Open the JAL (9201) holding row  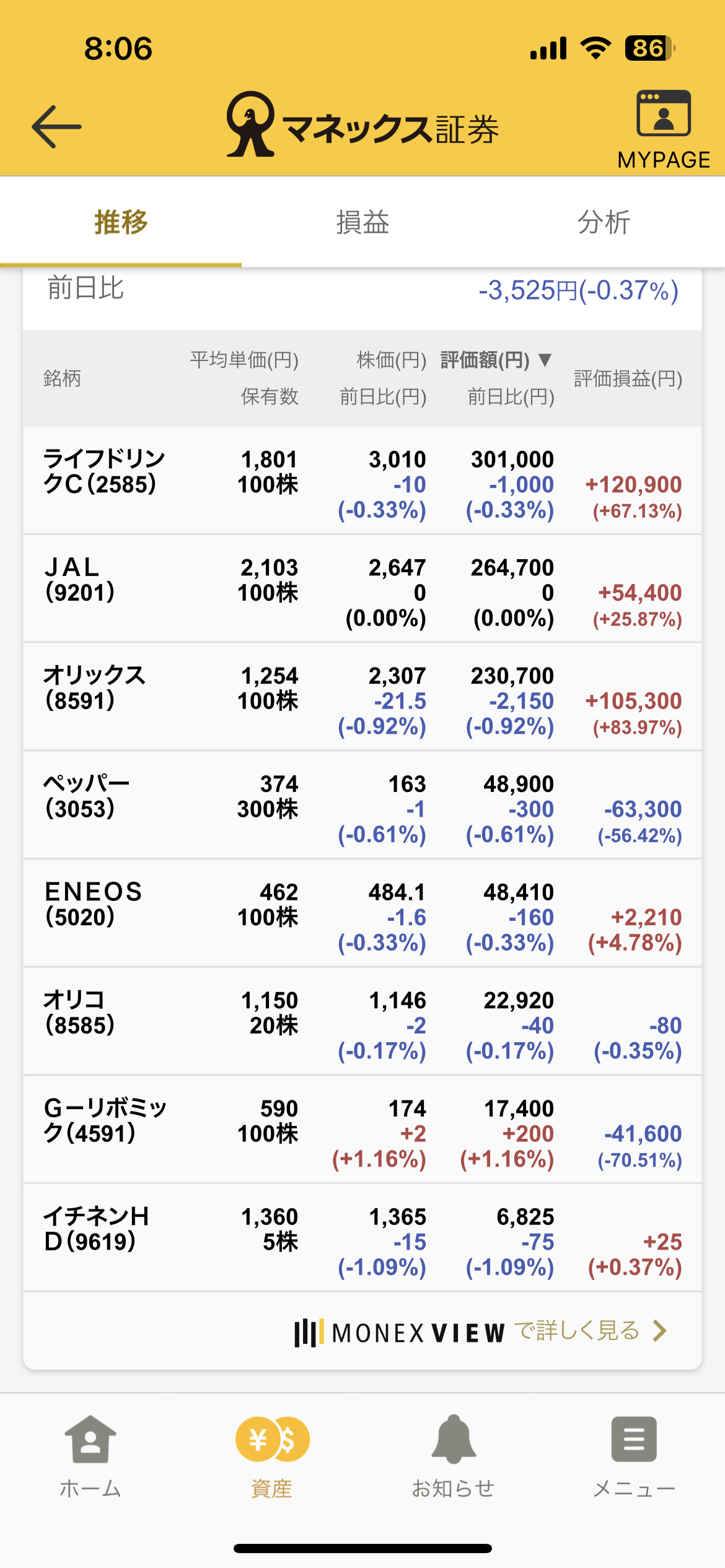362,589
